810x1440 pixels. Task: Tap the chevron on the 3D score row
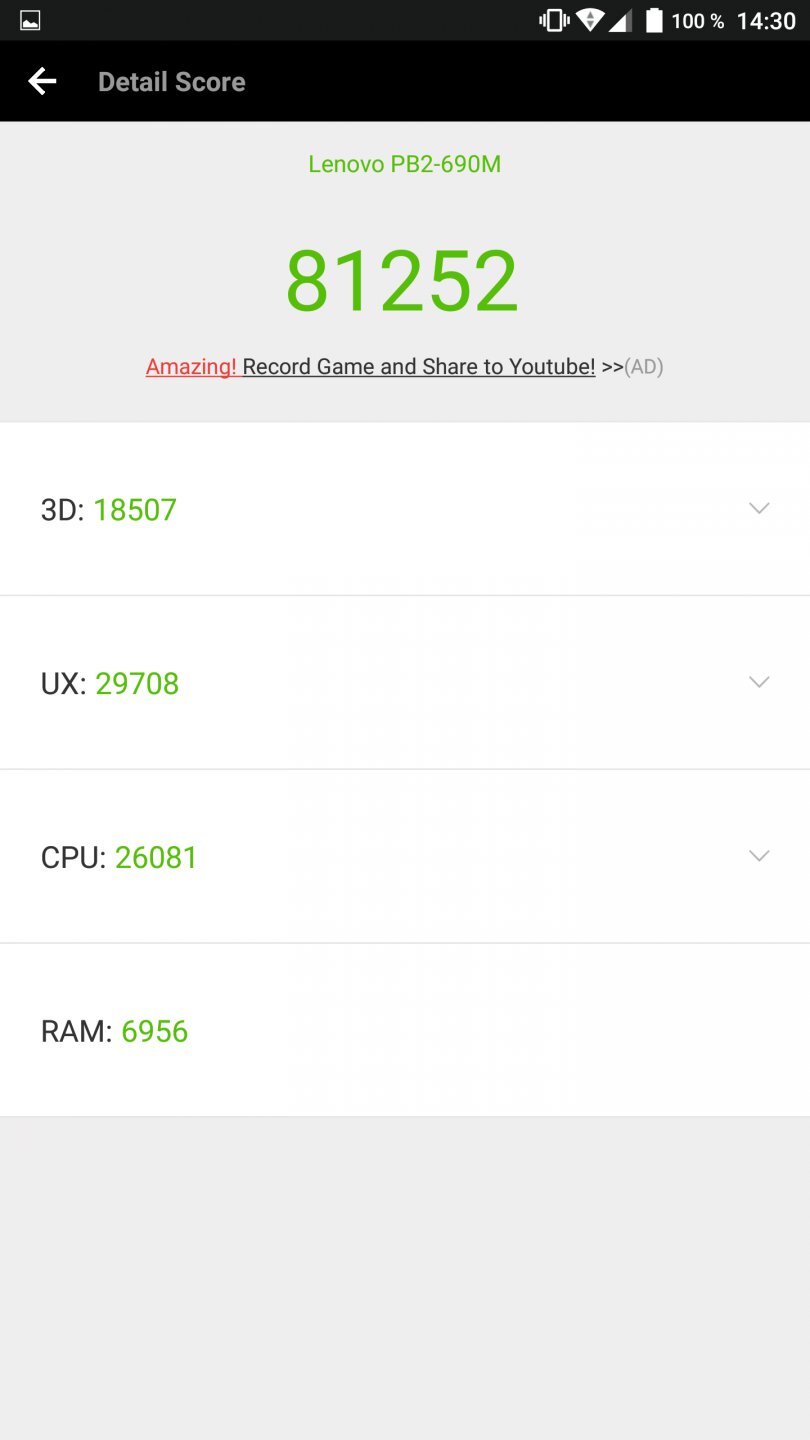pos(759,508)
